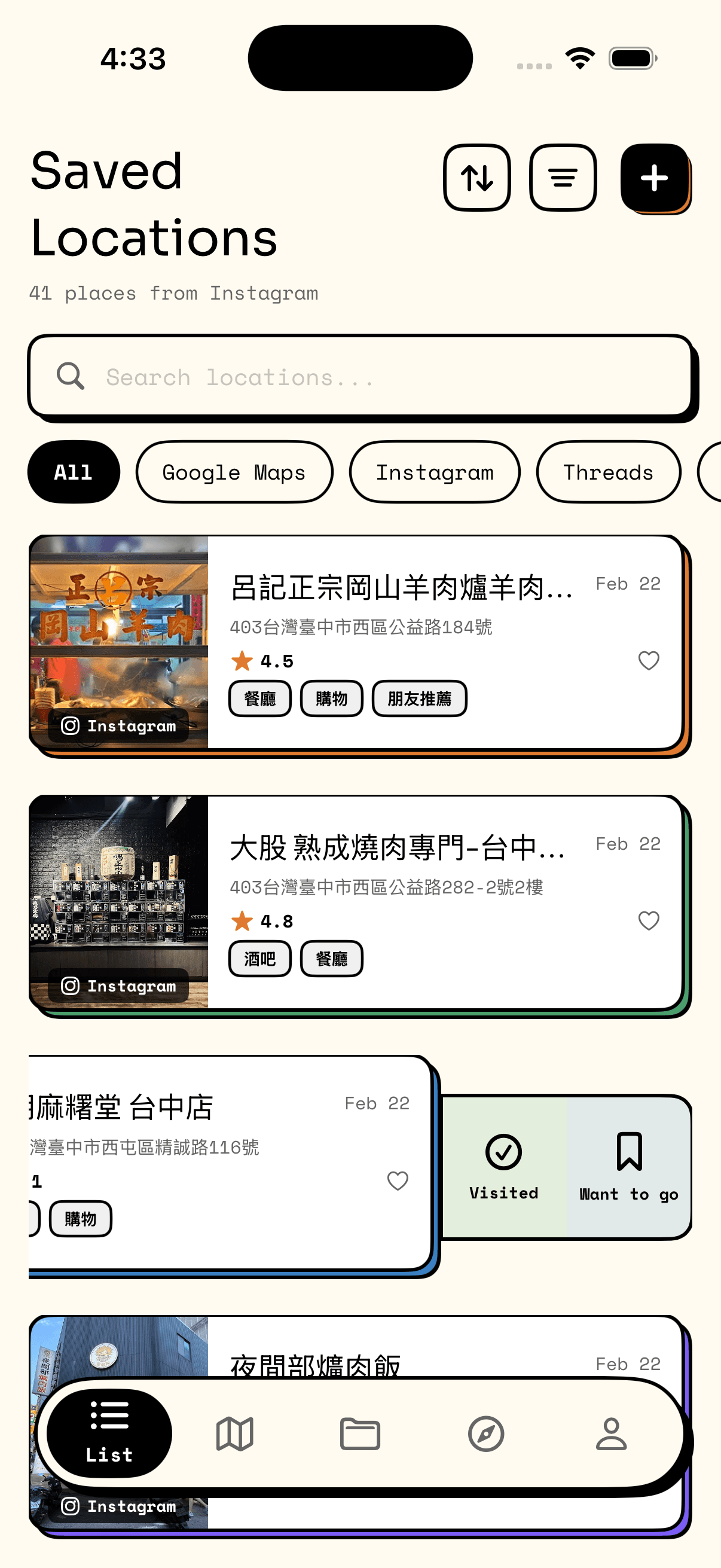Add a new location with plus button
The width and height of the screenshot is (721, 1568).
654,178
